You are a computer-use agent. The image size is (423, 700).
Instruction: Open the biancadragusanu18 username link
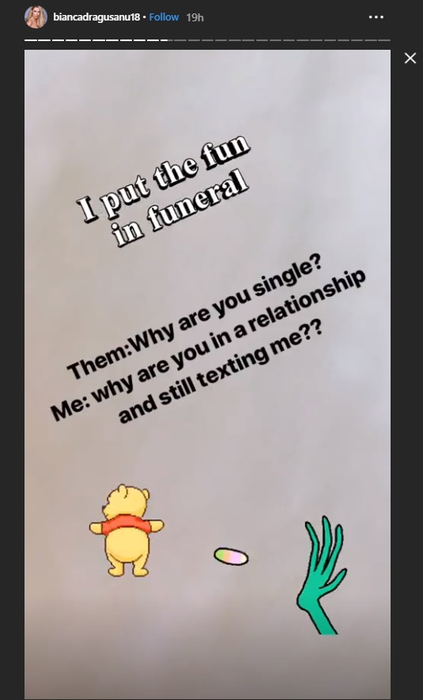coord(96,17)
